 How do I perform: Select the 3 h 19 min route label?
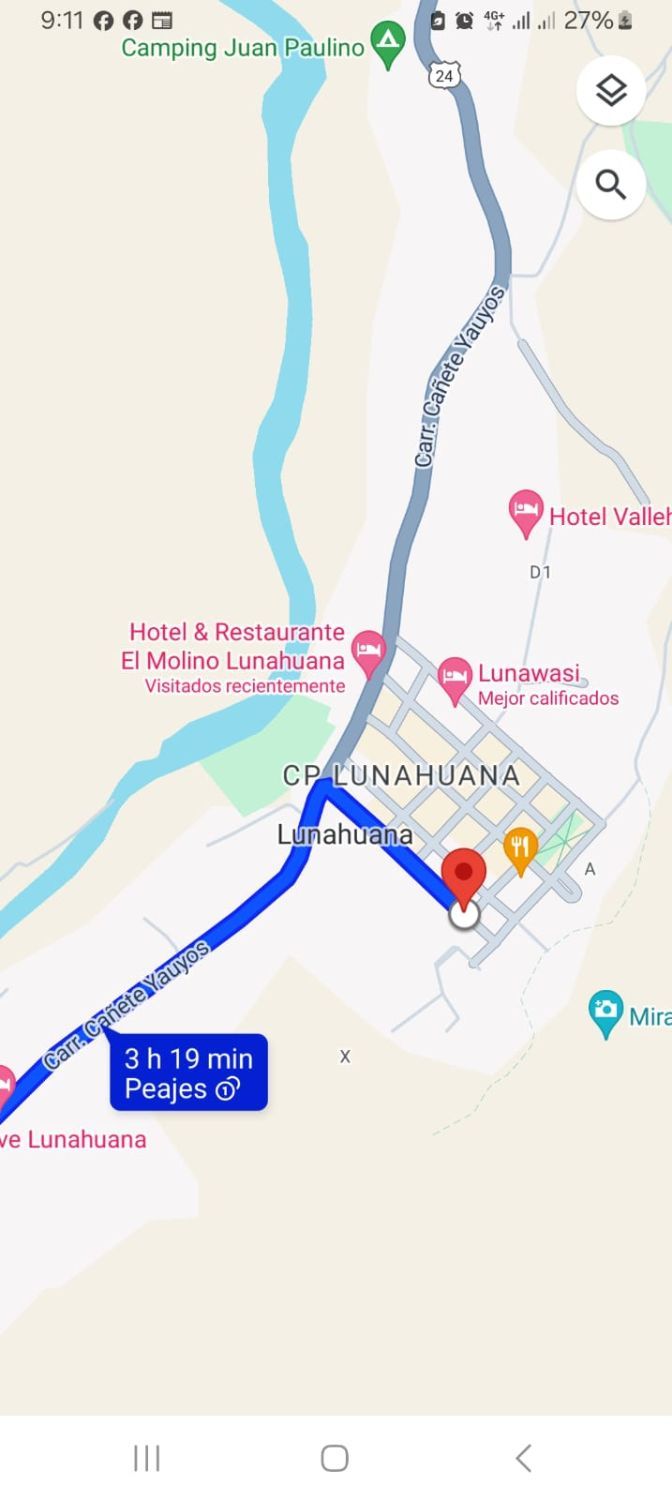pyautogui.click(x=189, y=1072)
